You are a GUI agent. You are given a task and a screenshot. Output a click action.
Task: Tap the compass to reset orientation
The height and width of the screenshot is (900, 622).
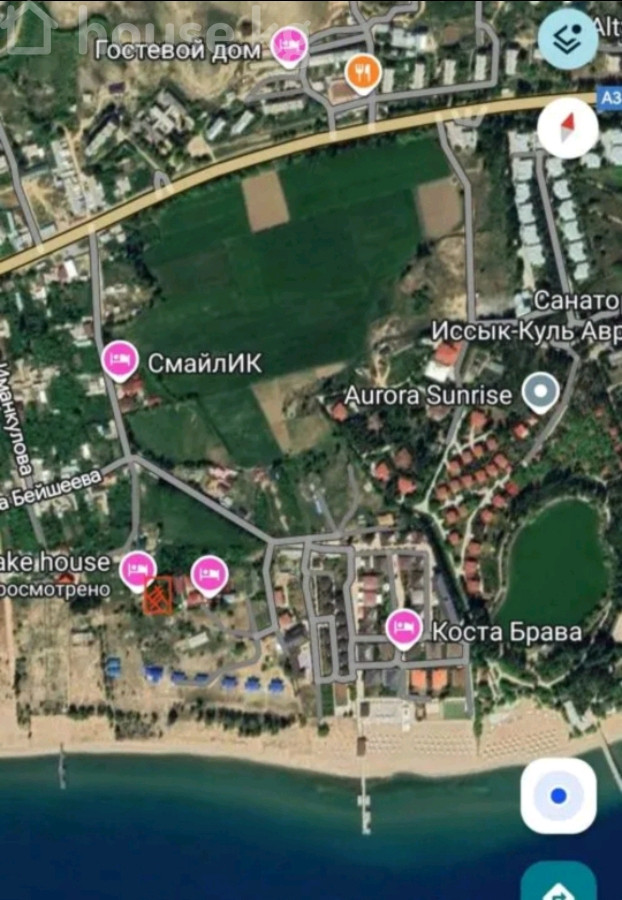pyautogui.click(x=568, y=128)
